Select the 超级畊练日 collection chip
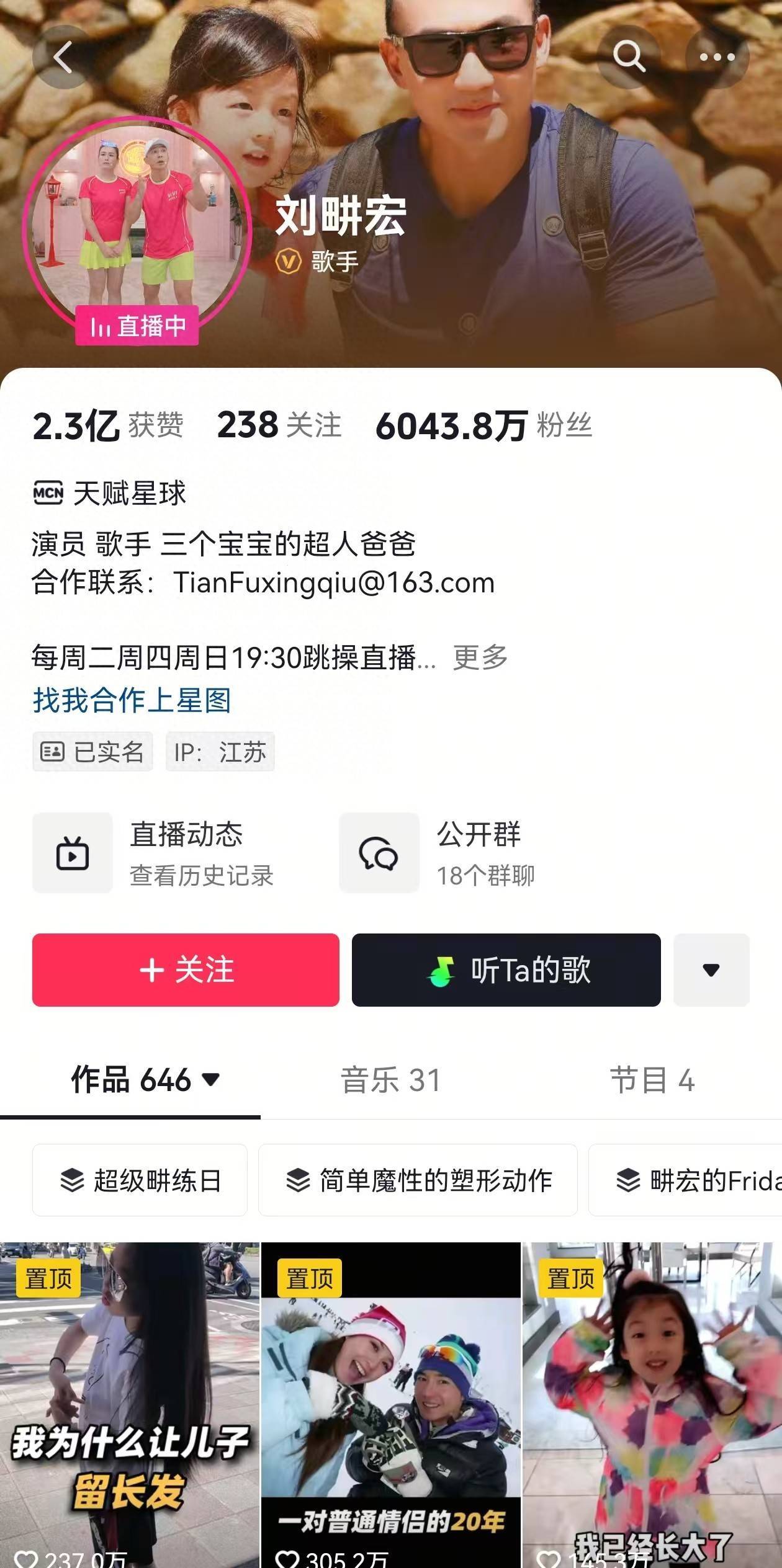 point(140,1180)
